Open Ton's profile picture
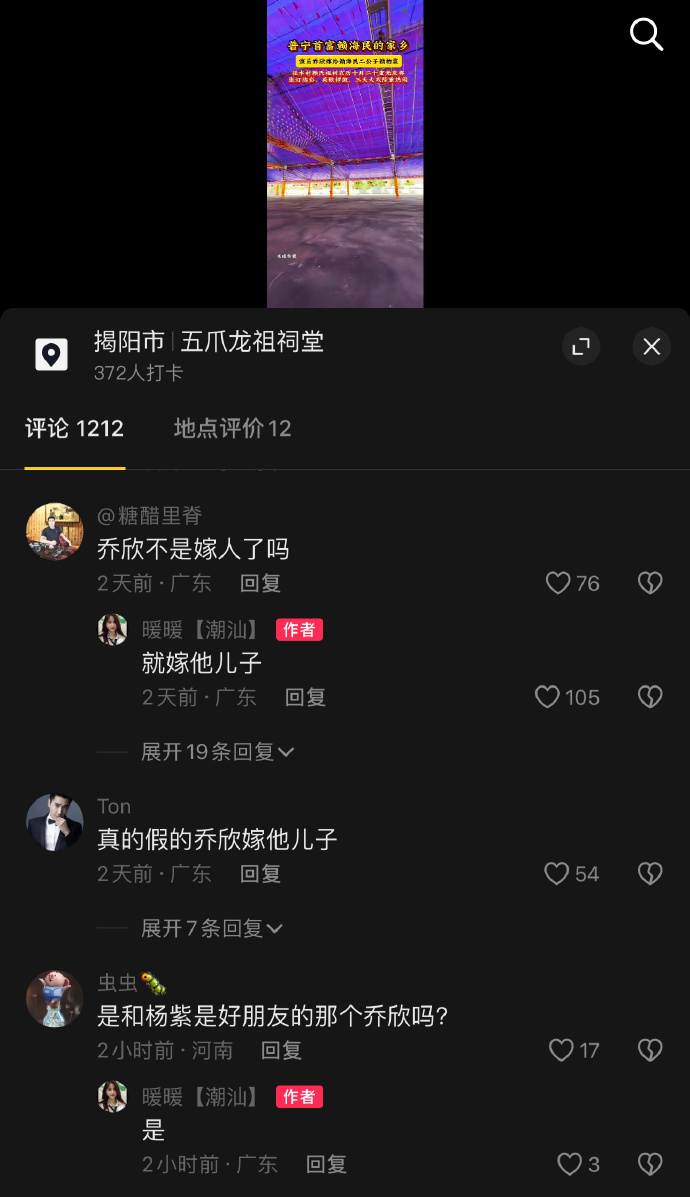 coord(54,822)
